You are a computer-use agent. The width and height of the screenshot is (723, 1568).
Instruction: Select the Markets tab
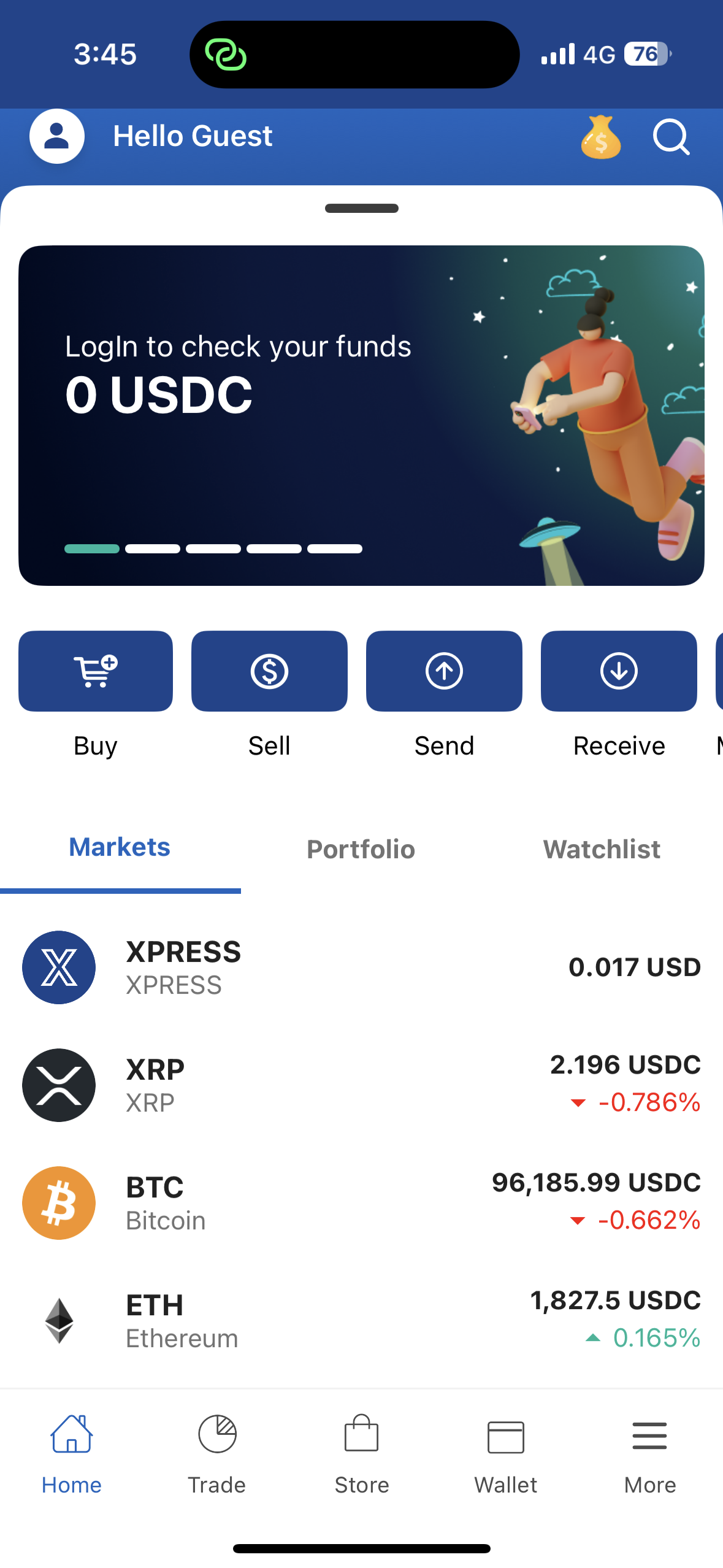click(120, 848)
